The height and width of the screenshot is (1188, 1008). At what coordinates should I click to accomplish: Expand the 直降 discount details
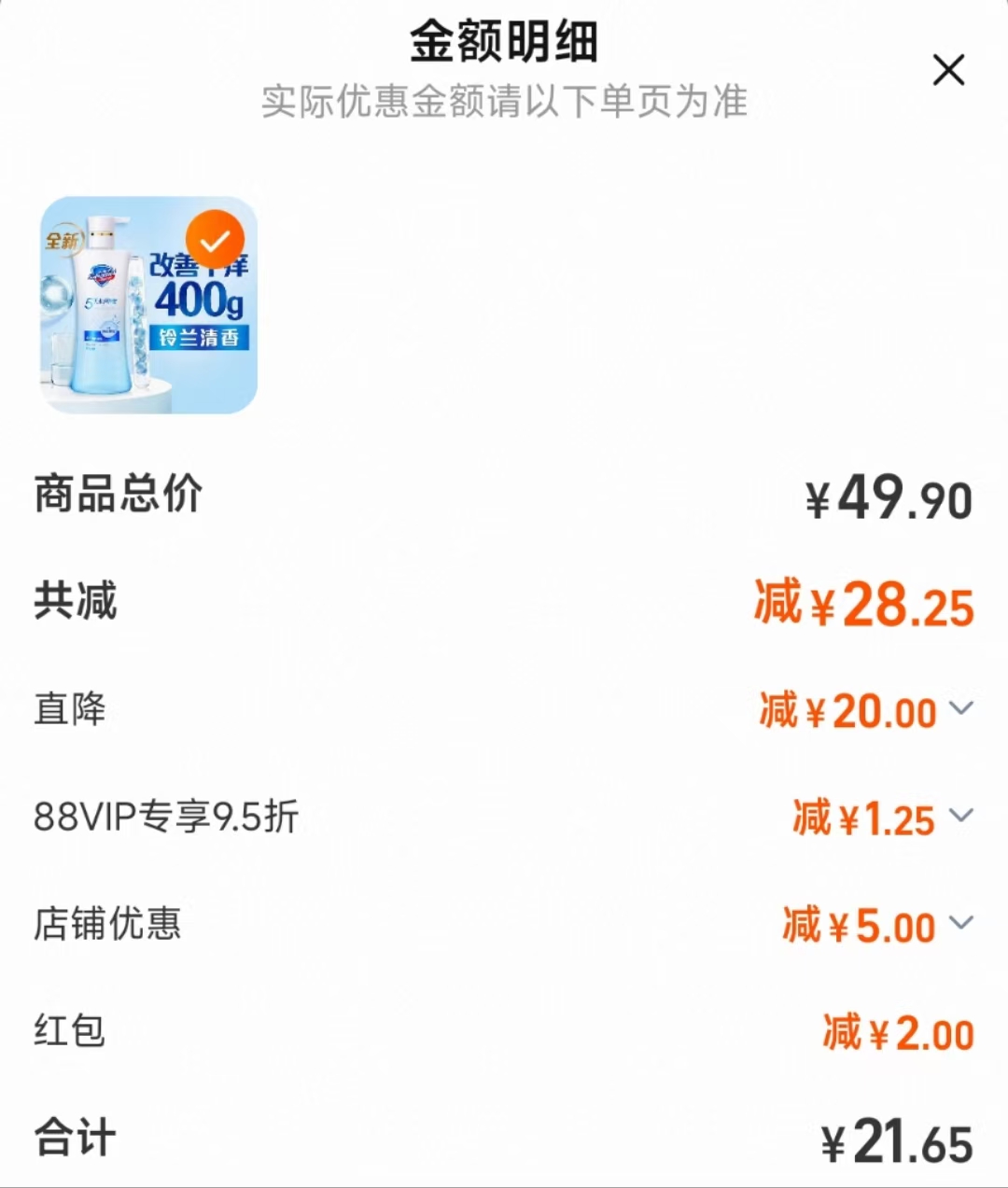[959, 711]
